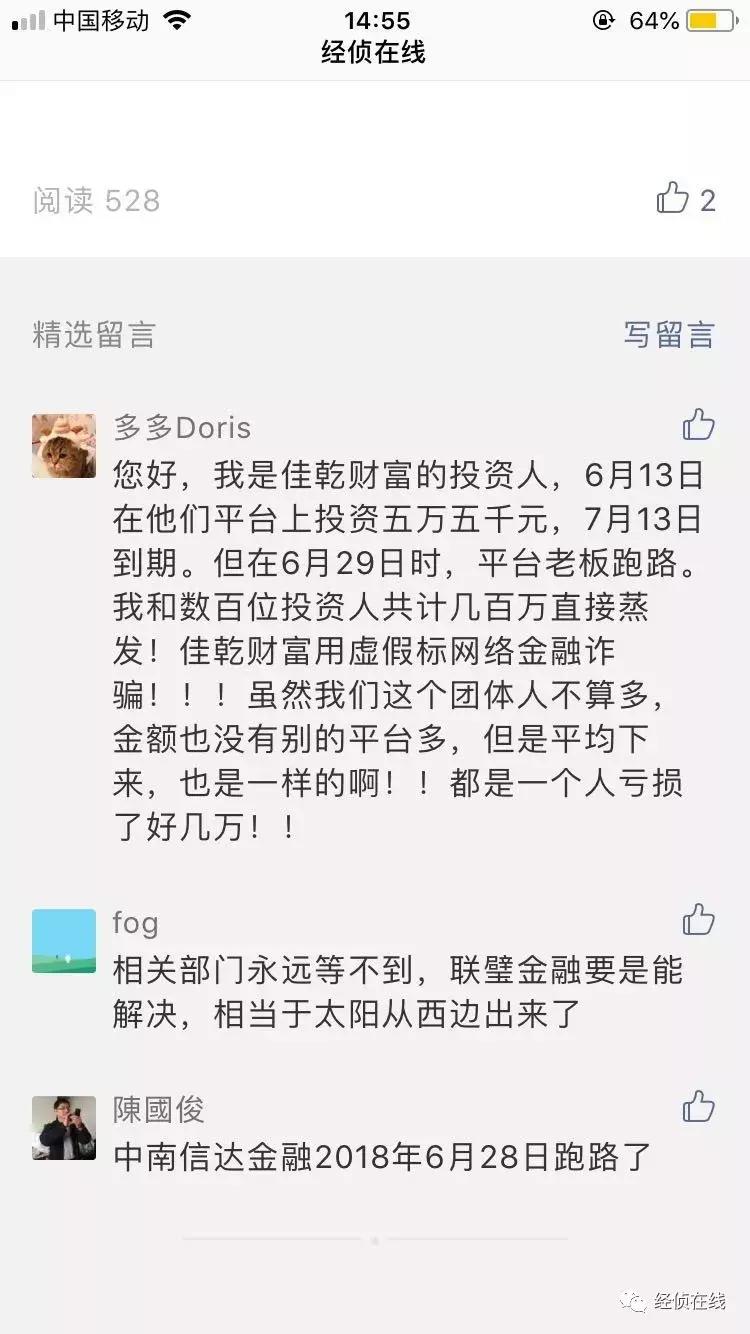Tap the orientation lock icon near the battery
This screenshot has width=750, height=1334.
click(x=601, y=18)
